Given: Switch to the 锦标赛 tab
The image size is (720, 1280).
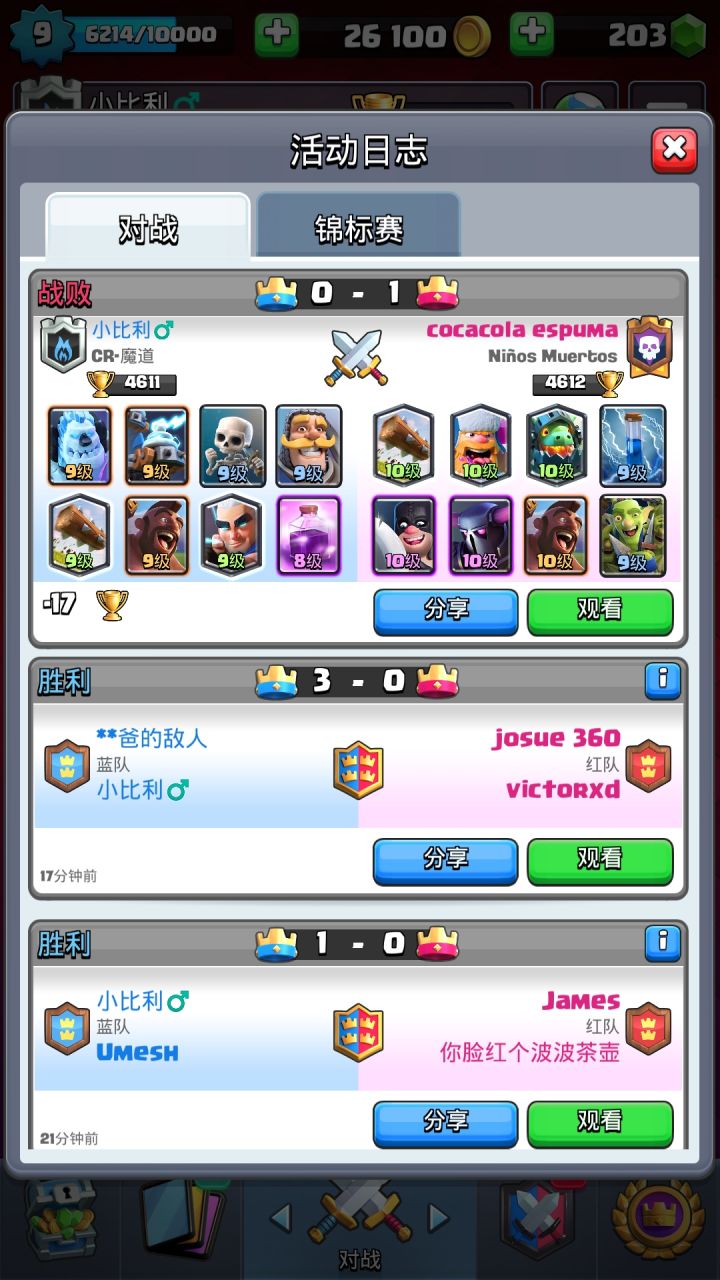Looking at the screenshot, I should tap(358, 226).
